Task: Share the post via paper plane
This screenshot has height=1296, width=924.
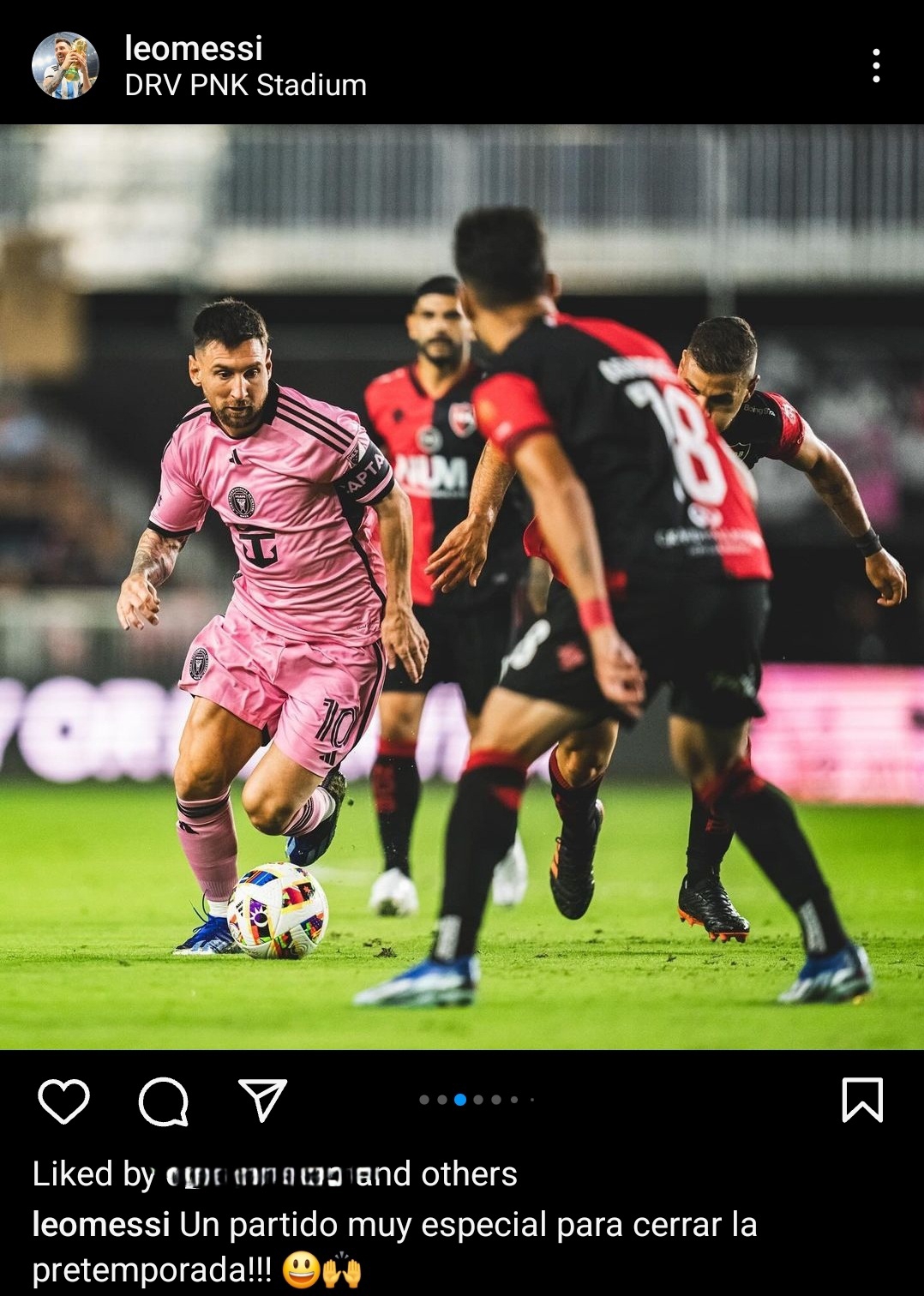Action: pos(262,1101)
